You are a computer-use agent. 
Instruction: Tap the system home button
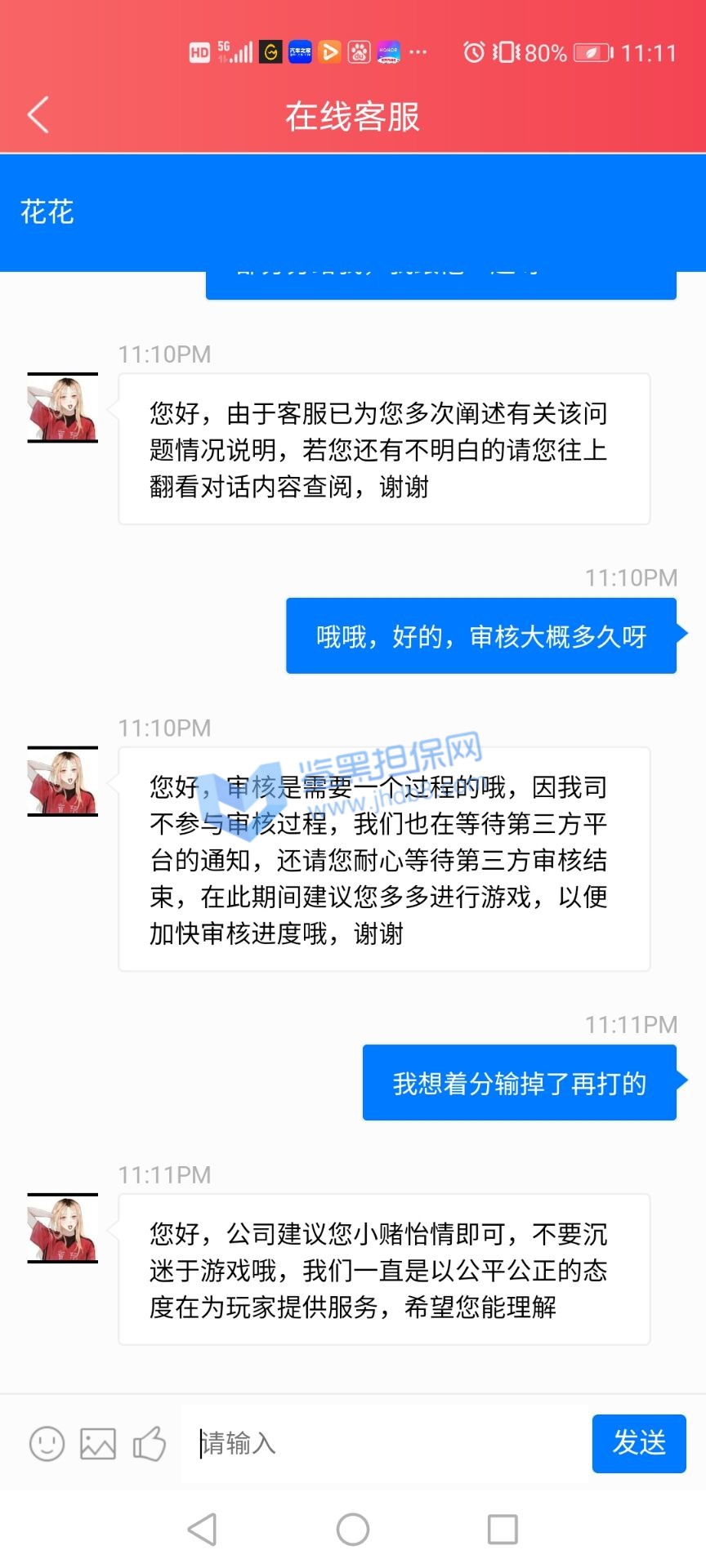pos(353,1530)
